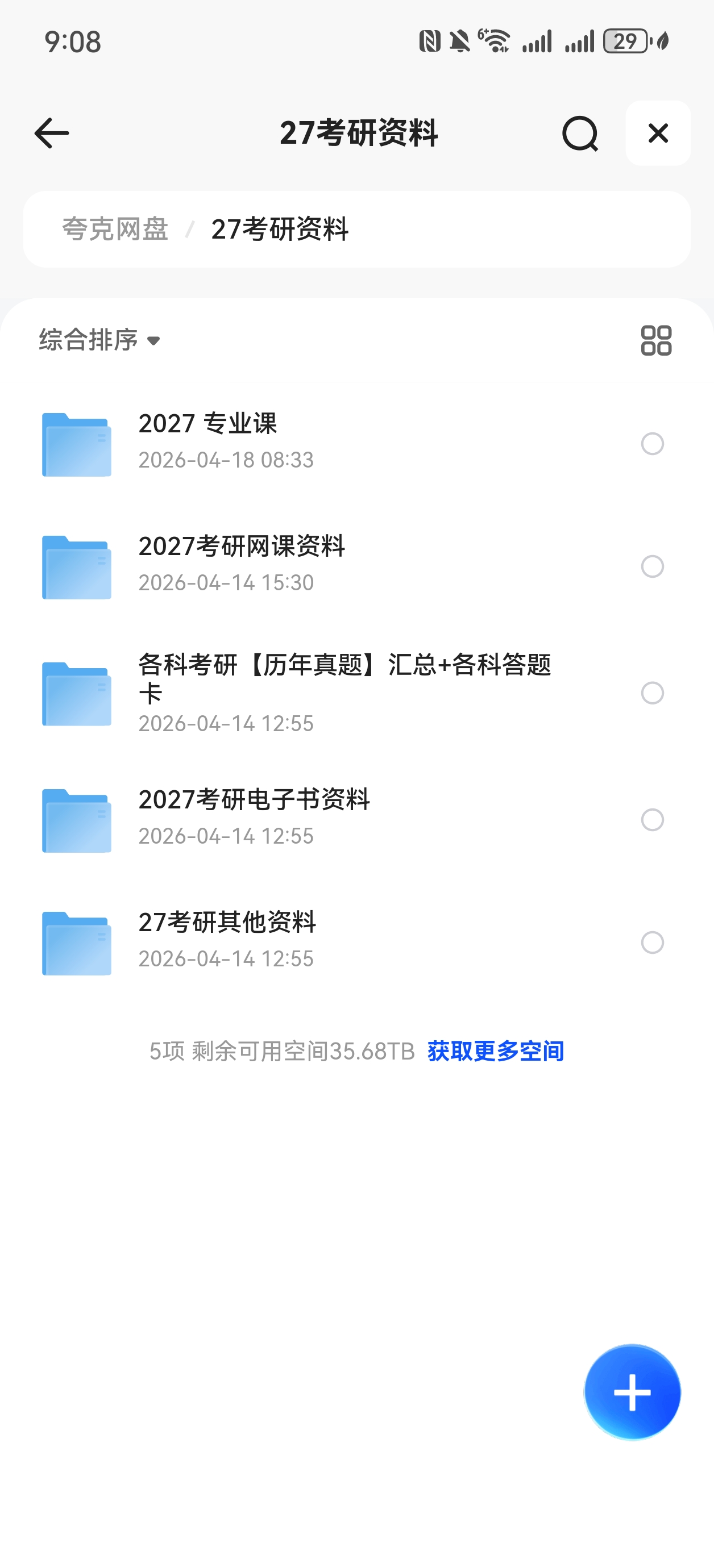Switch to grid view layout
This screenshot has height=1568, width=714.
656,340
